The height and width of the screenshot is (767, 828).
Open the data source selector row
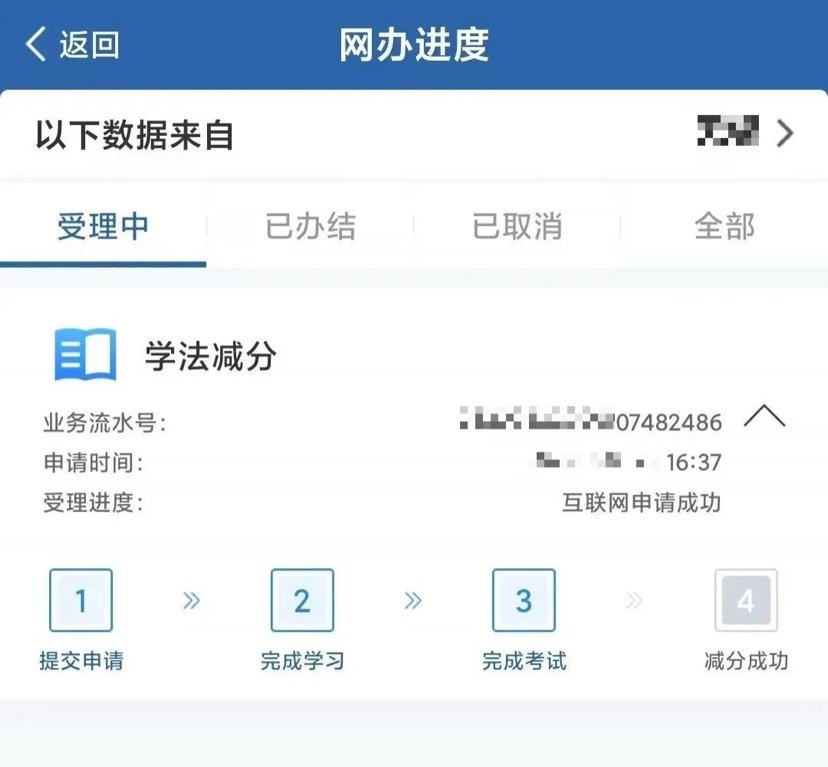[x=414, y=134]
